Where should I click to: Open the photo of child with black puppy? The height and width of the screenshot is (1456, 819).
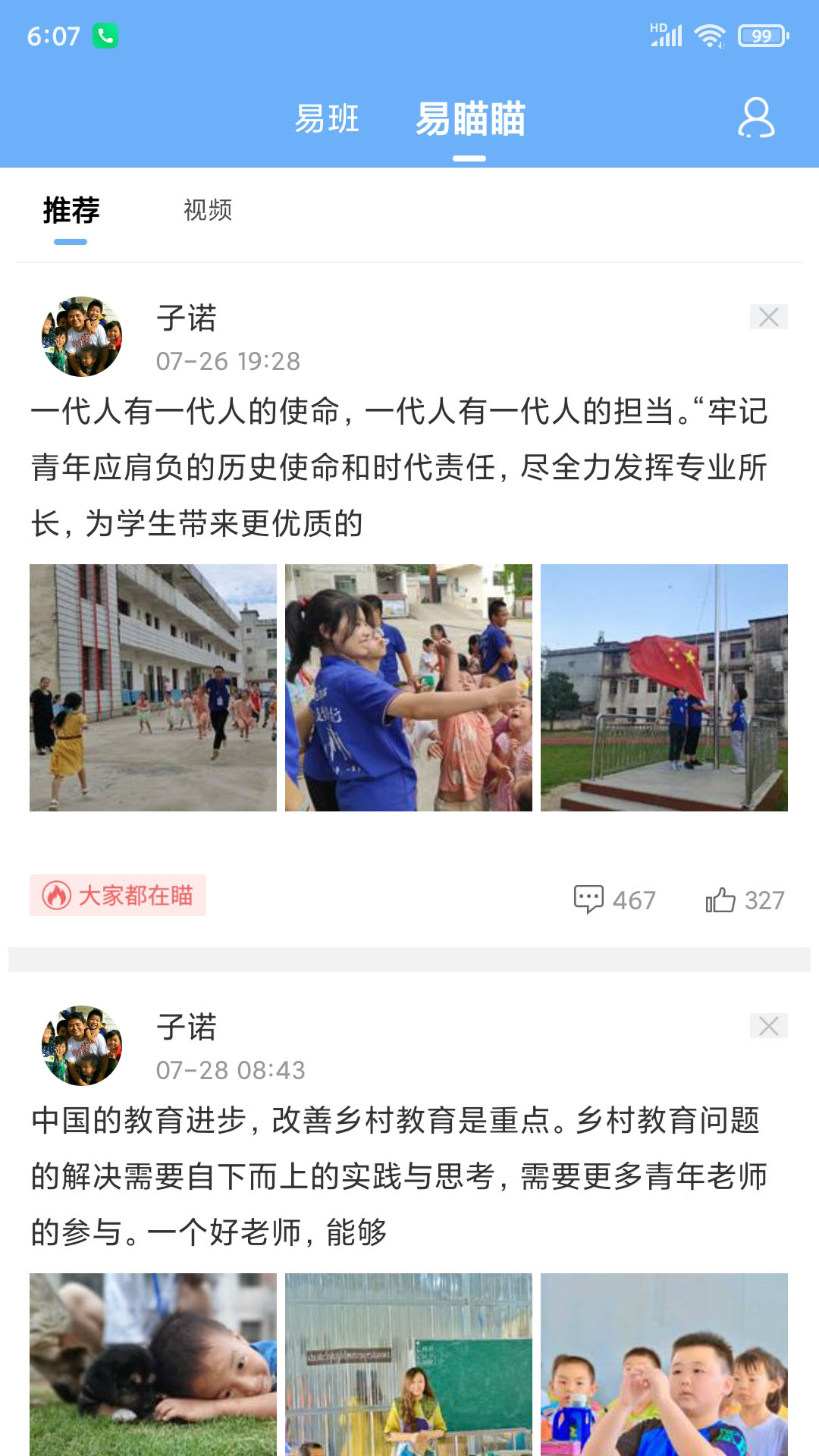pos(153,1363)
